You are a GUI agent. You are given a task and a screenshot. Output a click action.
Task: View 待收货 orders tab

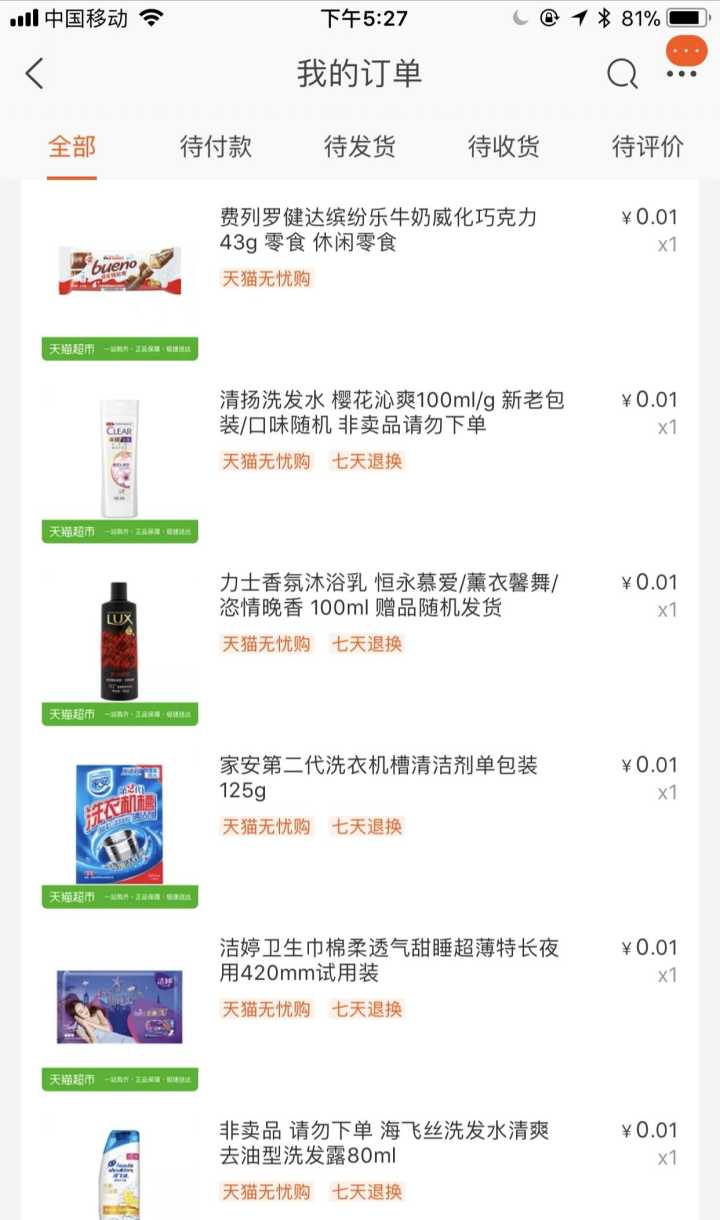click(x=504, y=147)
